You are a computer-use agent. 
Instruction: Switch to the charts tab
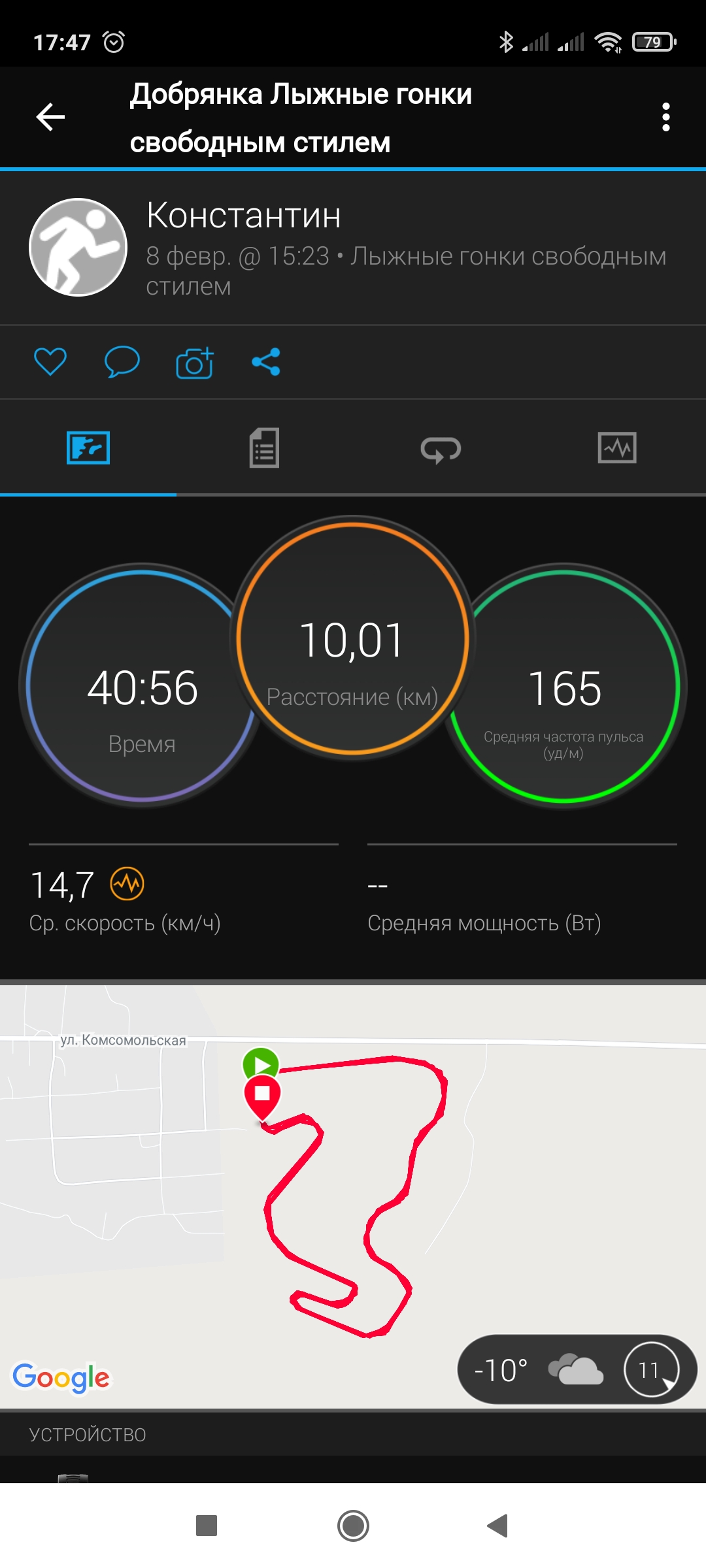(x=616, y=448)
